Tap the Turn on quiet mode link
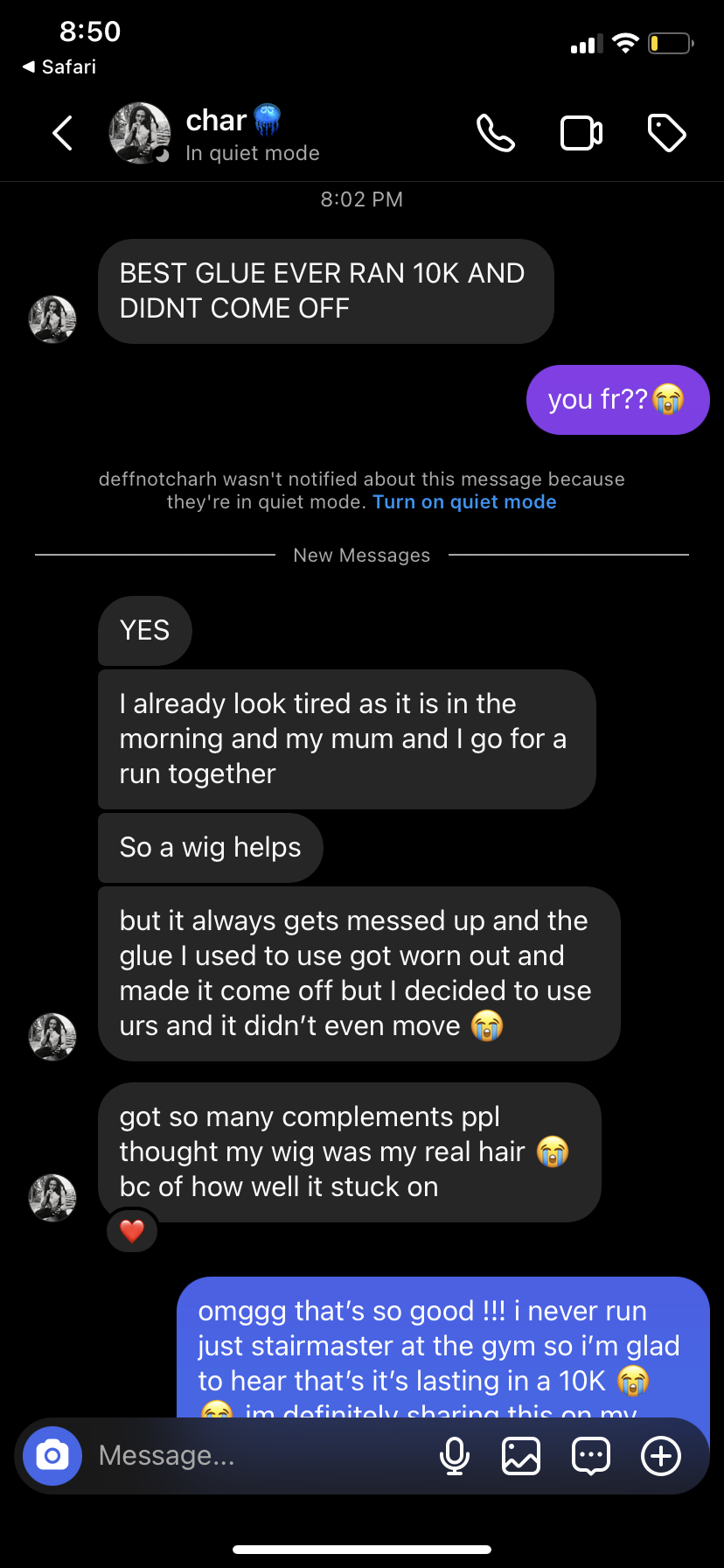Image resolution: width=724 pixels, height=1568 pixels. click(464, 502)
